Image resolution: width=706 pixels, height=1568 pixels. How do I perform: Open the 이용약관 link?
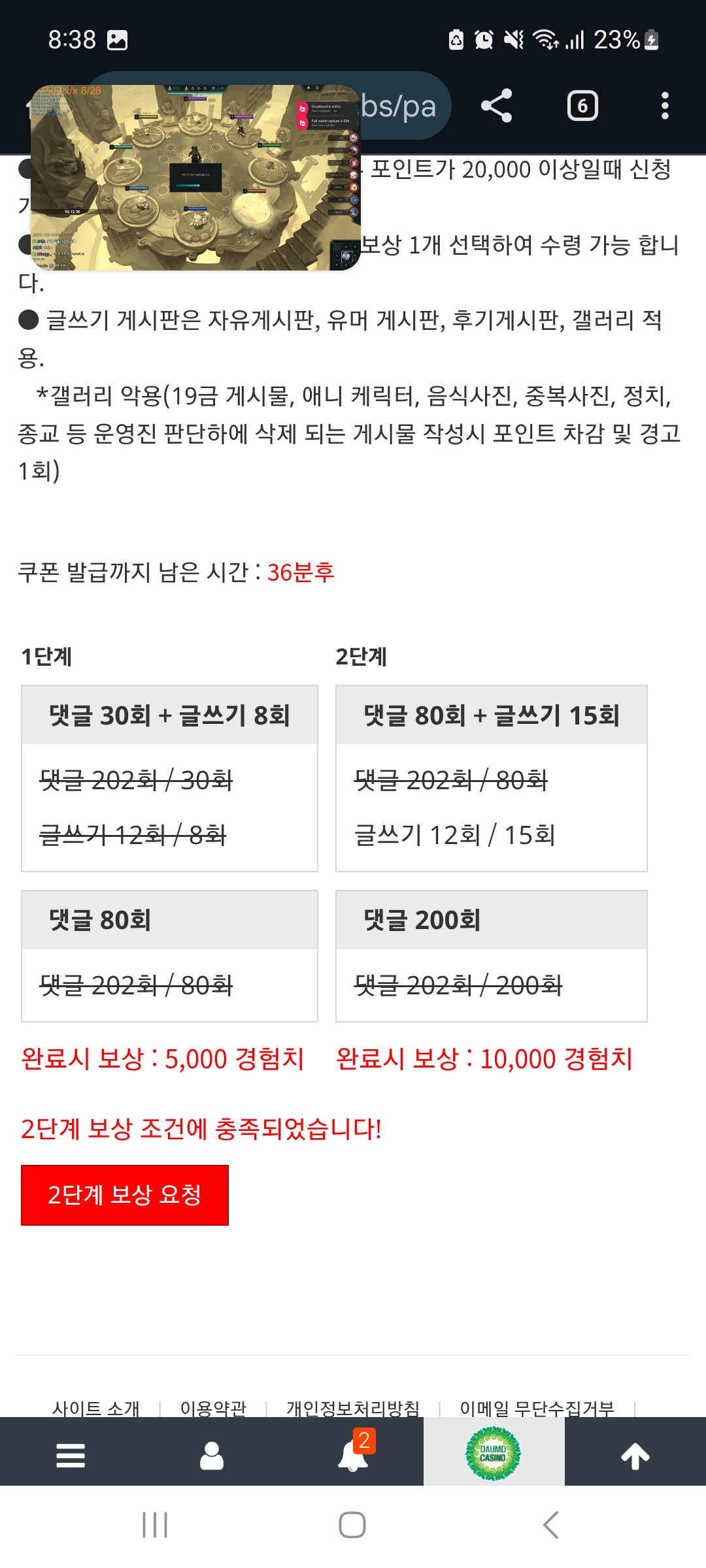pyautogui.click(x=213, y=1408)
